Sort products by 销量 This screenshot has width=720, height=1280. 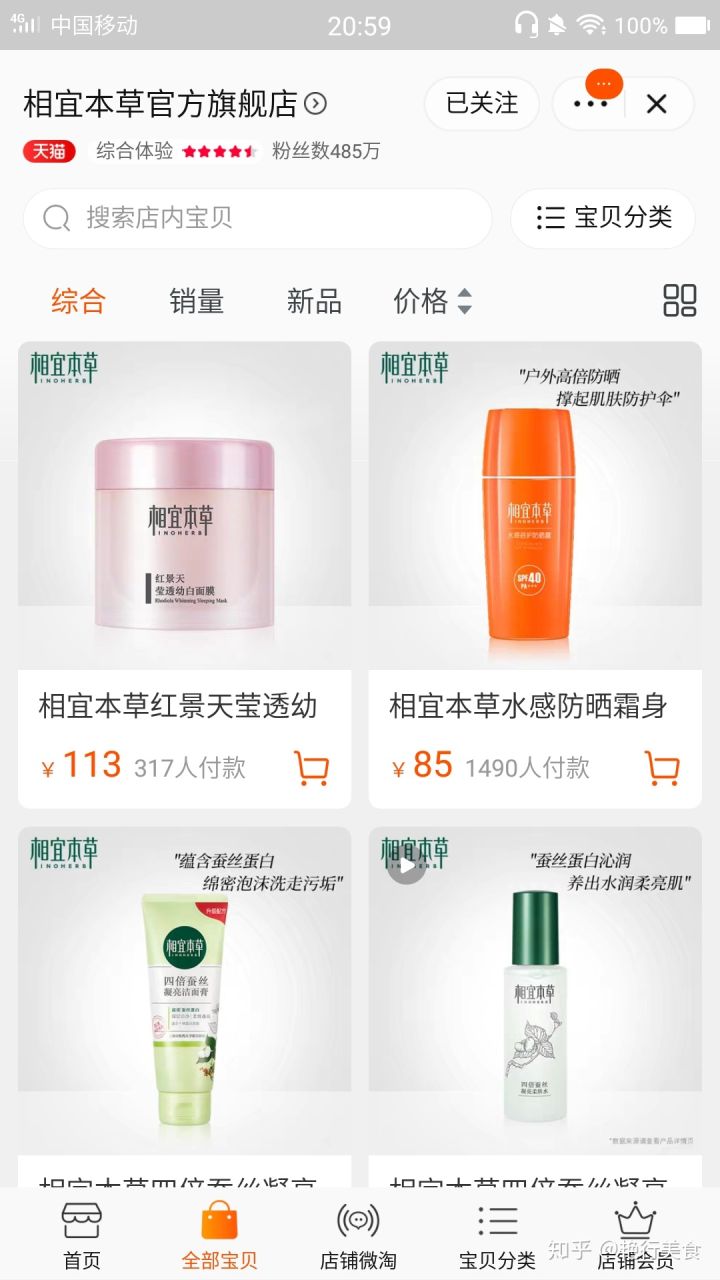[x=196, y=301]
